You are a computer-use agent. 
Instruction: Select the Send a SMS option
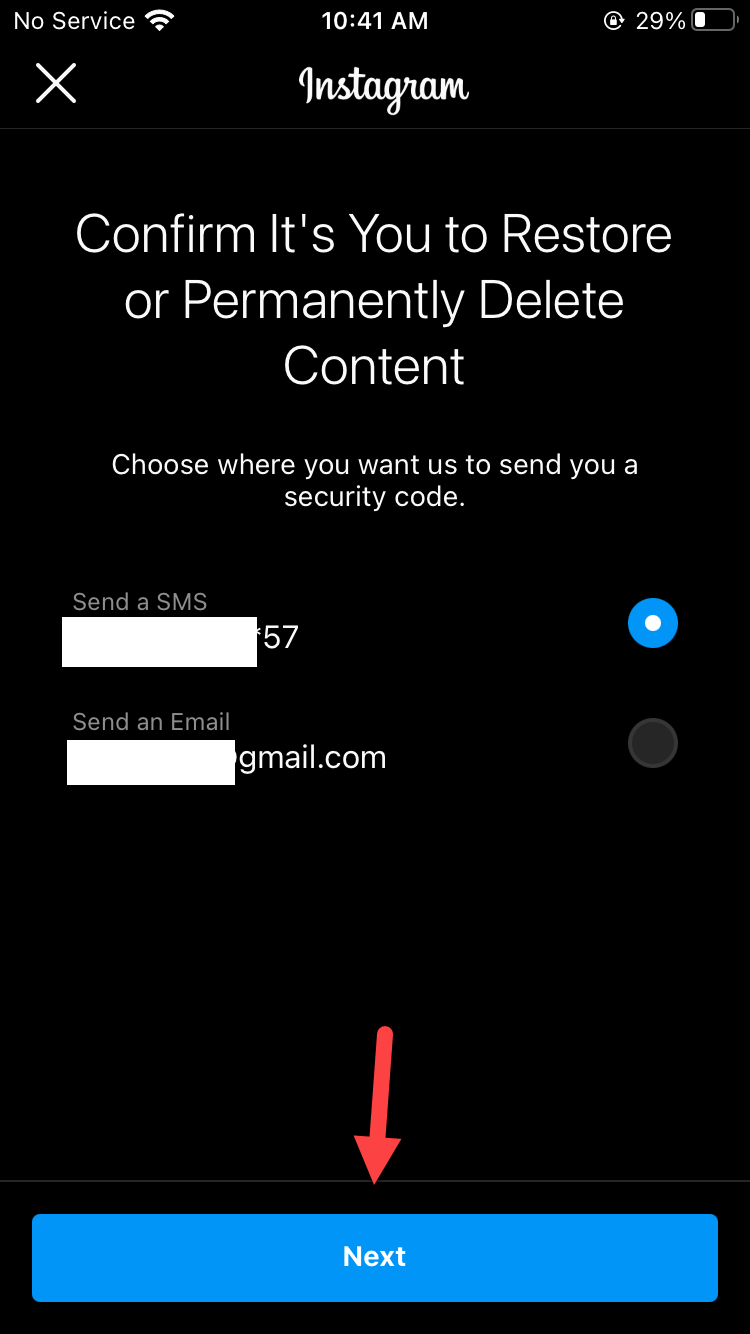coord(652,623)
